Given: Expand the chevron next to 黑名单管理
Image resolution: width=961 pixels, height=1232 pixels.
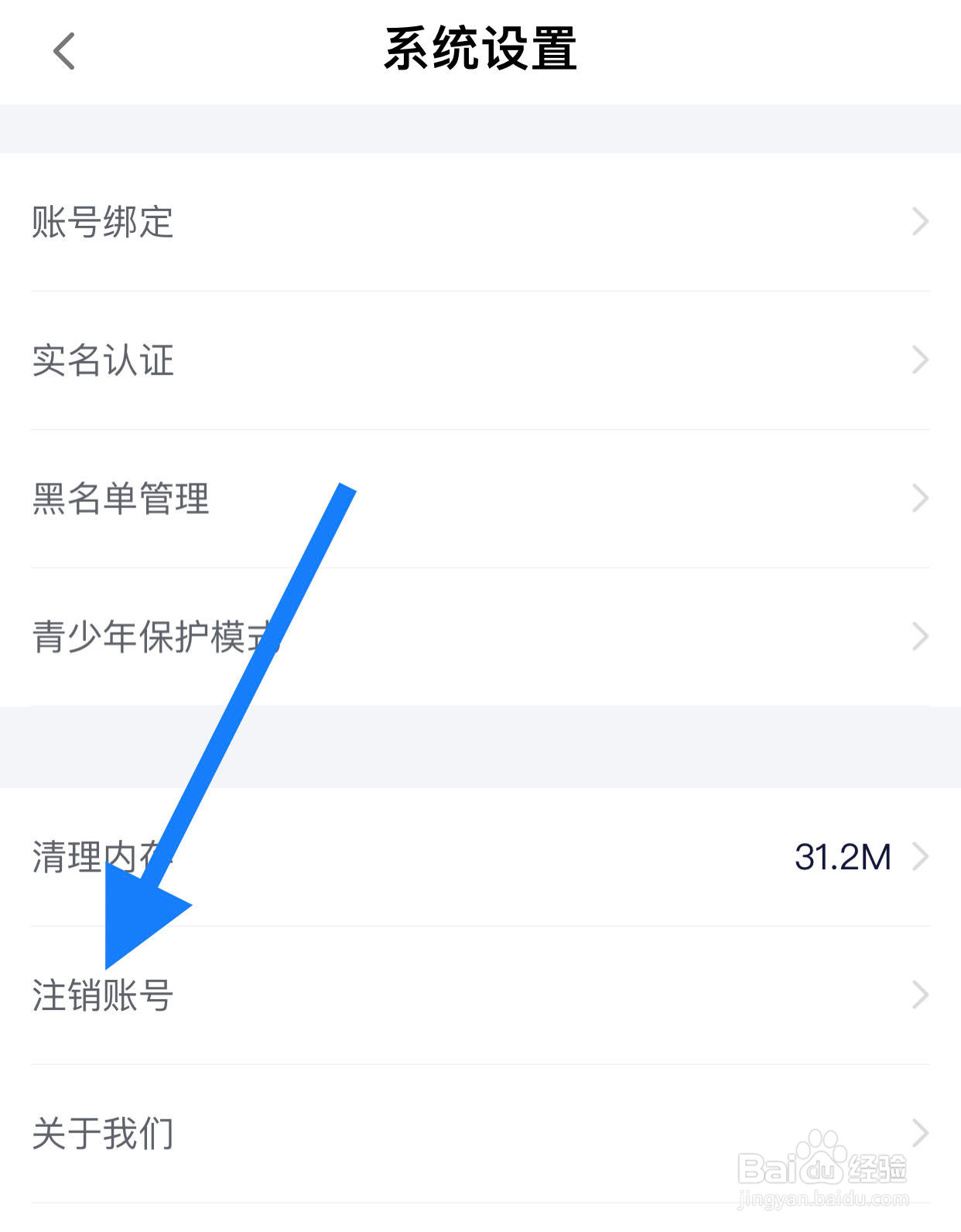Looking at the screenshot, I should (x=920, y=499).
